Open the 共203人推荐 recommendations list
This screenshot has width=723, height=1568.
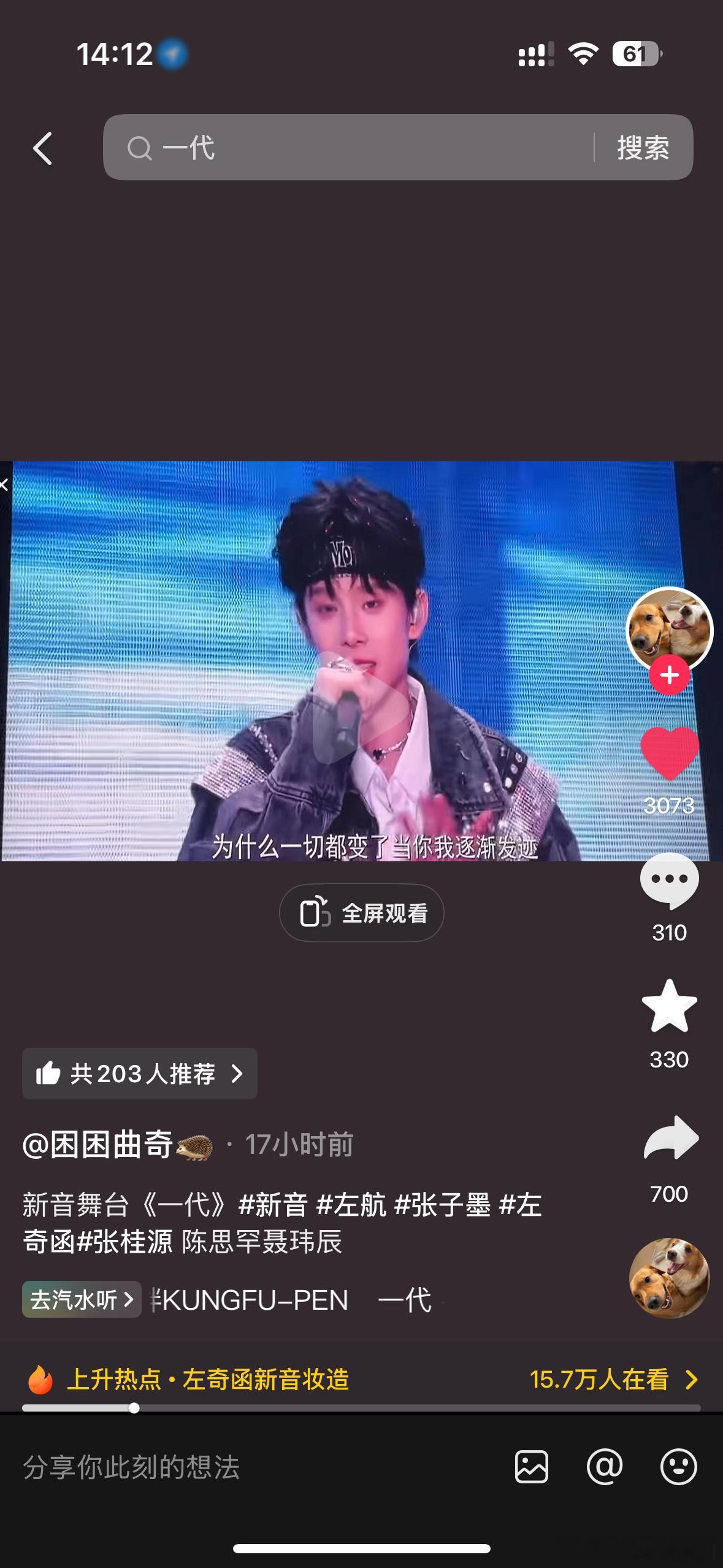tap(140, 1074)
